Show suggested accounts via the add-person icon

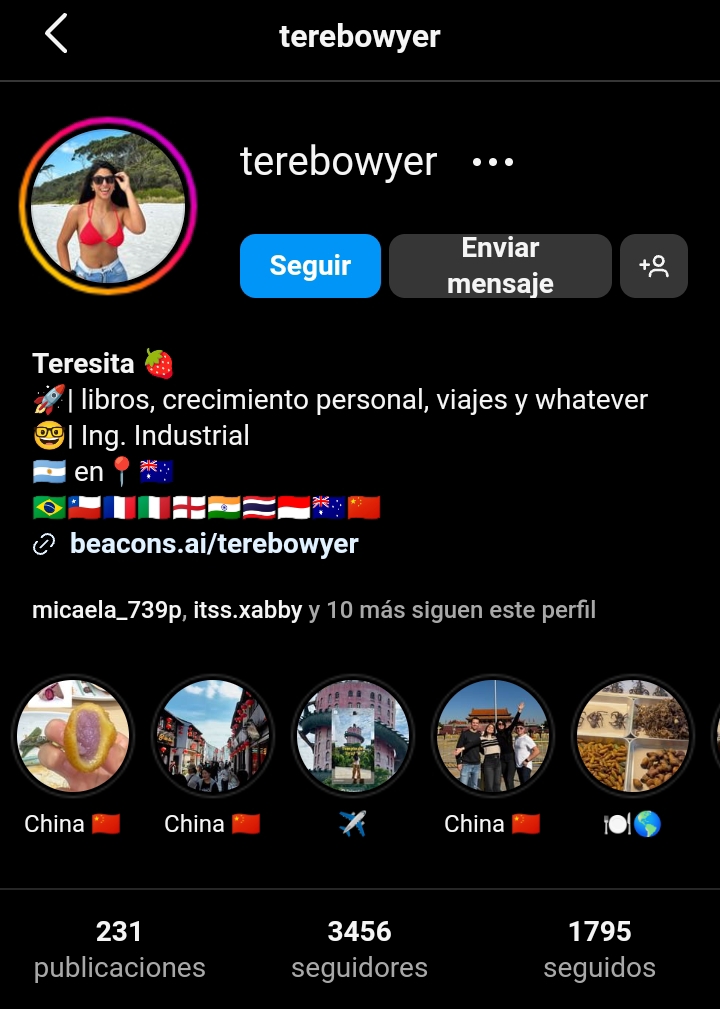(x=654, y=266)
